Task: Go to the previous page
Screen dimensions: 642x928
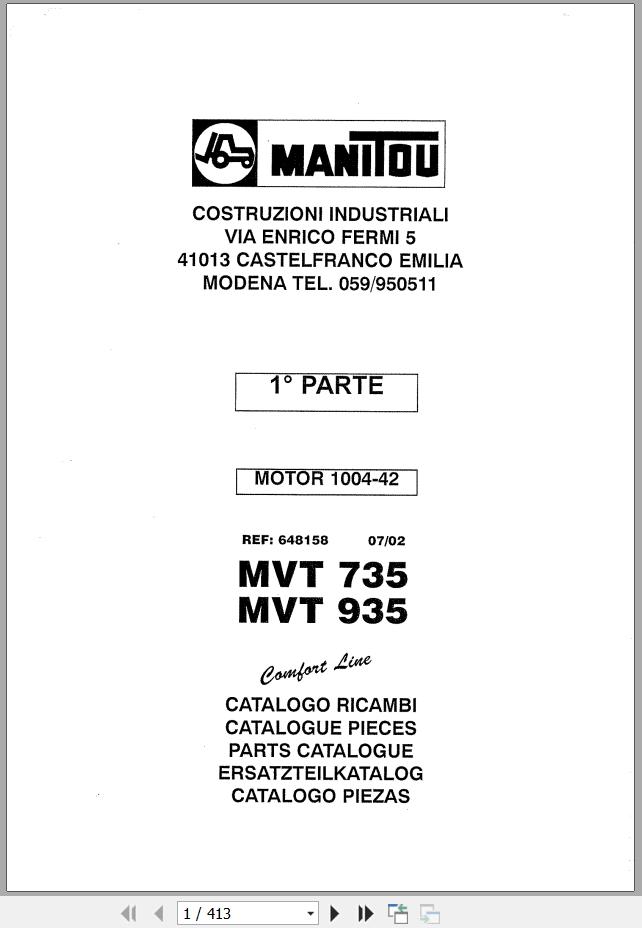Action: point(158,913)
